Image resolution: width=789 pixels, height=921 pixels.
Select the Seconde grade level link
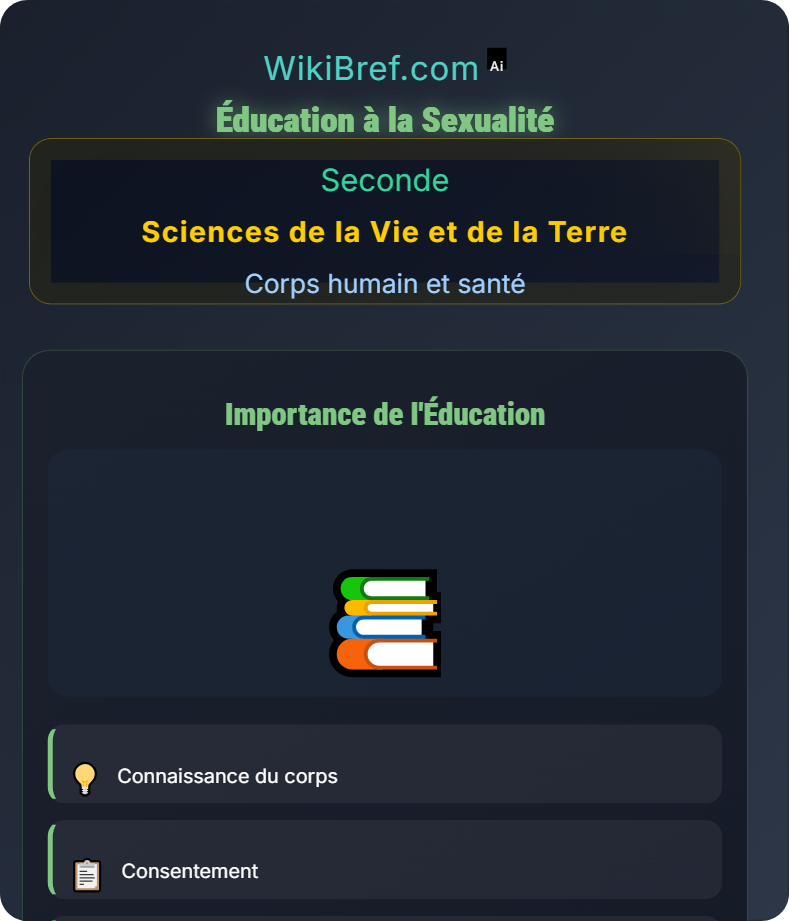click(386, 181)
